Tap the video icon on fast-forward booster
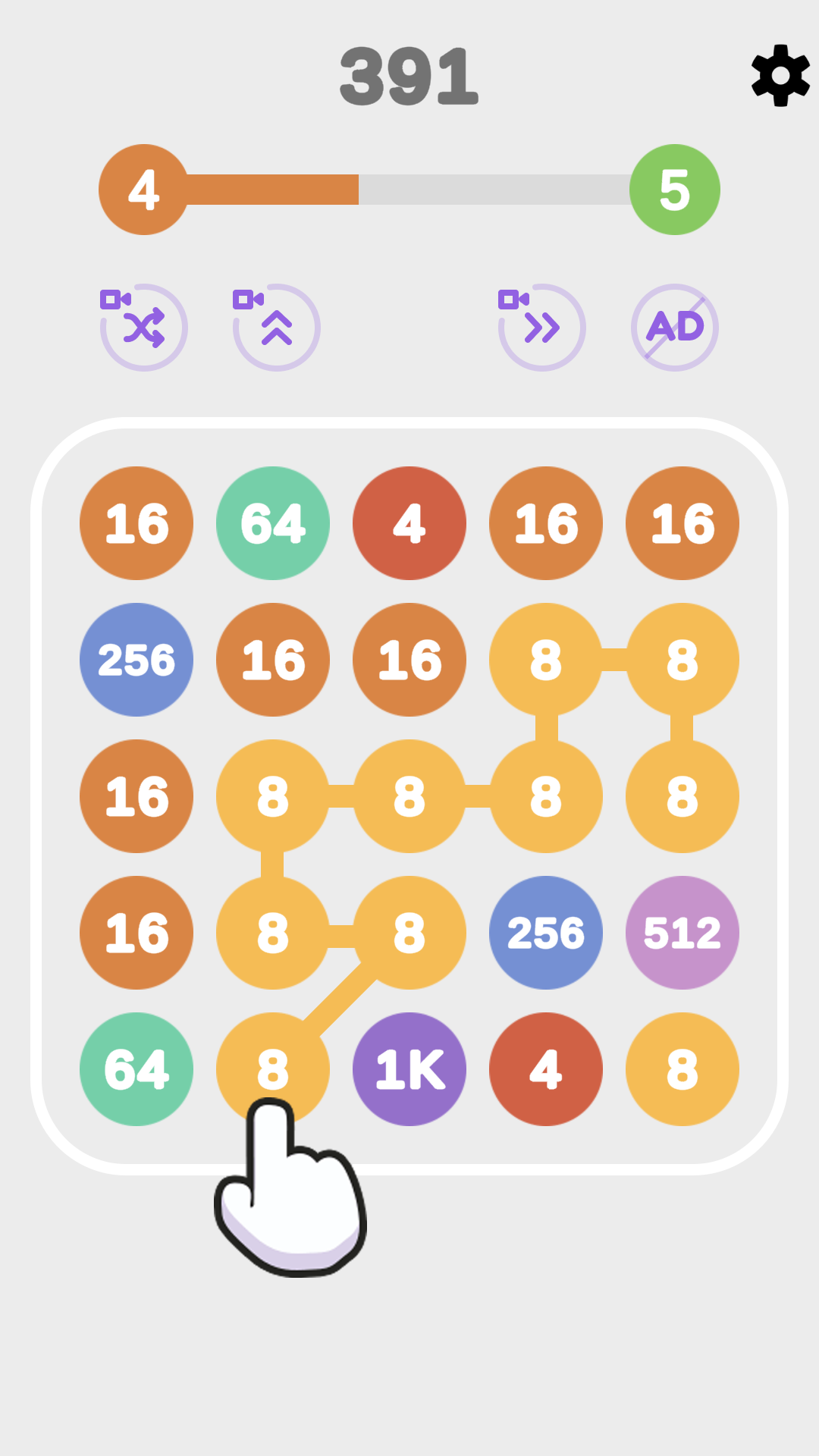819x1456 pixels. pos(514,300)
